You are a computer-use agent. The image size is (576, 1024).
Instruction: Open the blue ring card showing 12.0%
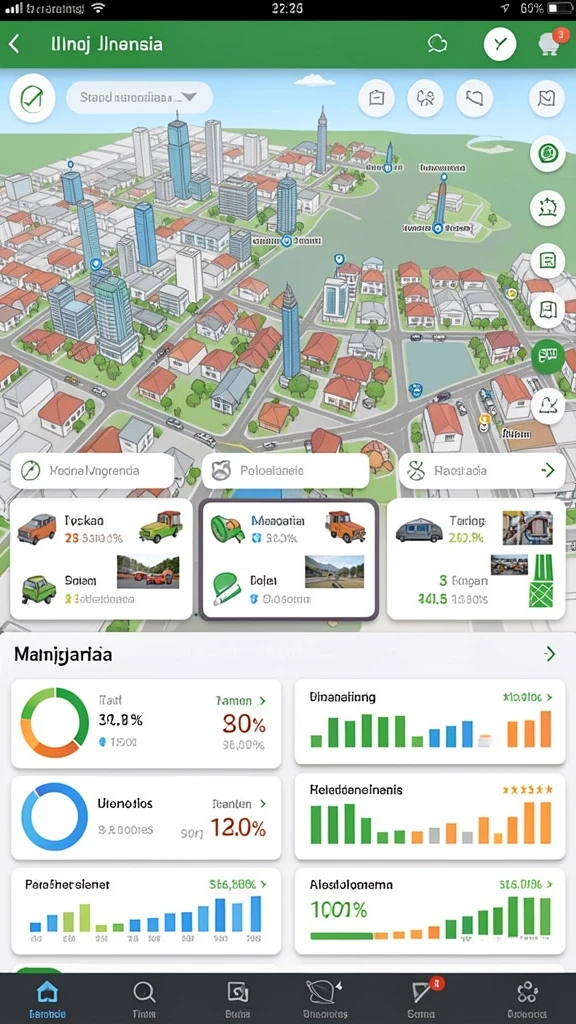click(x=146, y=816)
